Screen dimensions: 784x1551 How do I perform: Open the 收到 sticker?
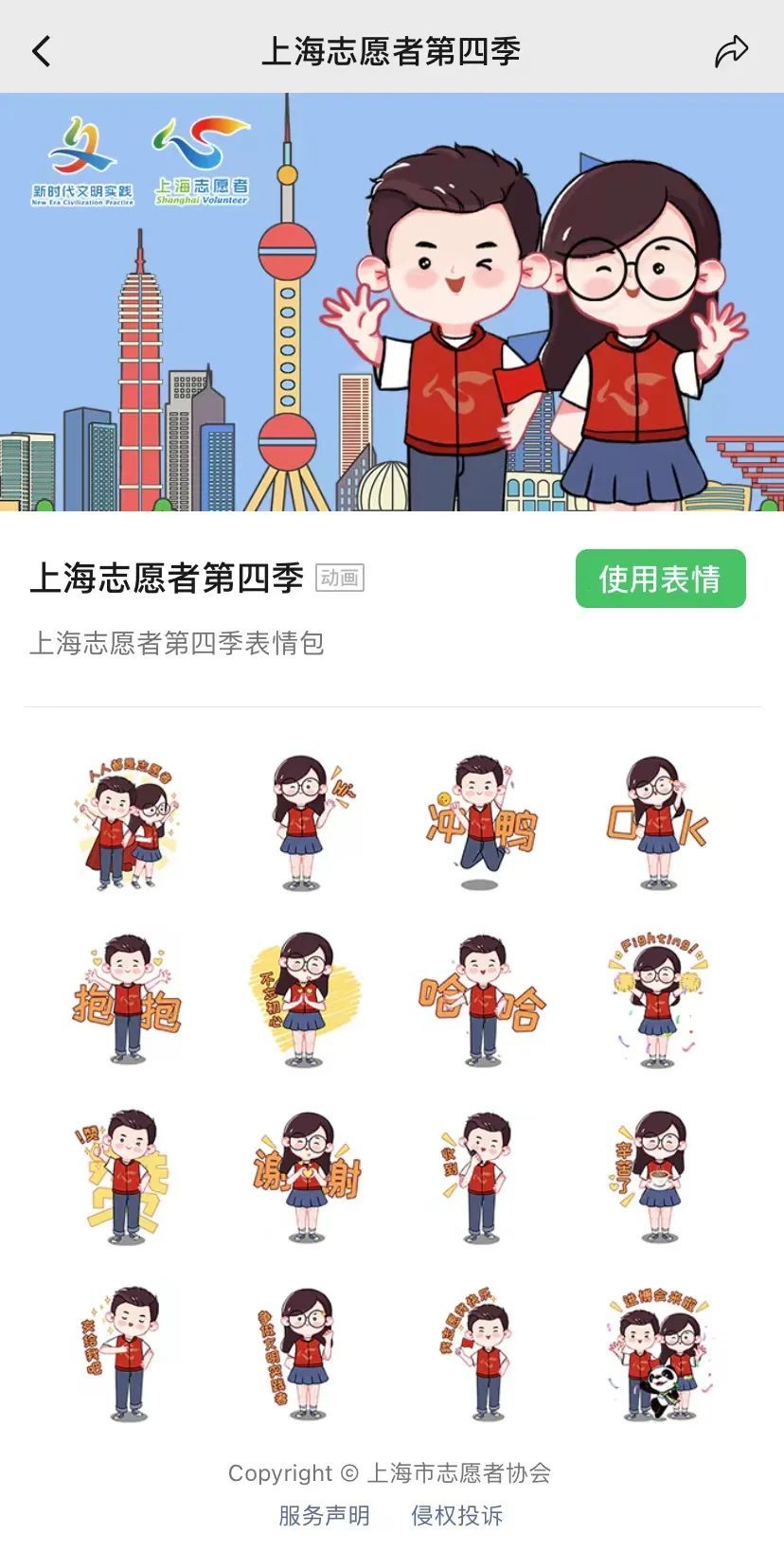point(481,1177)
